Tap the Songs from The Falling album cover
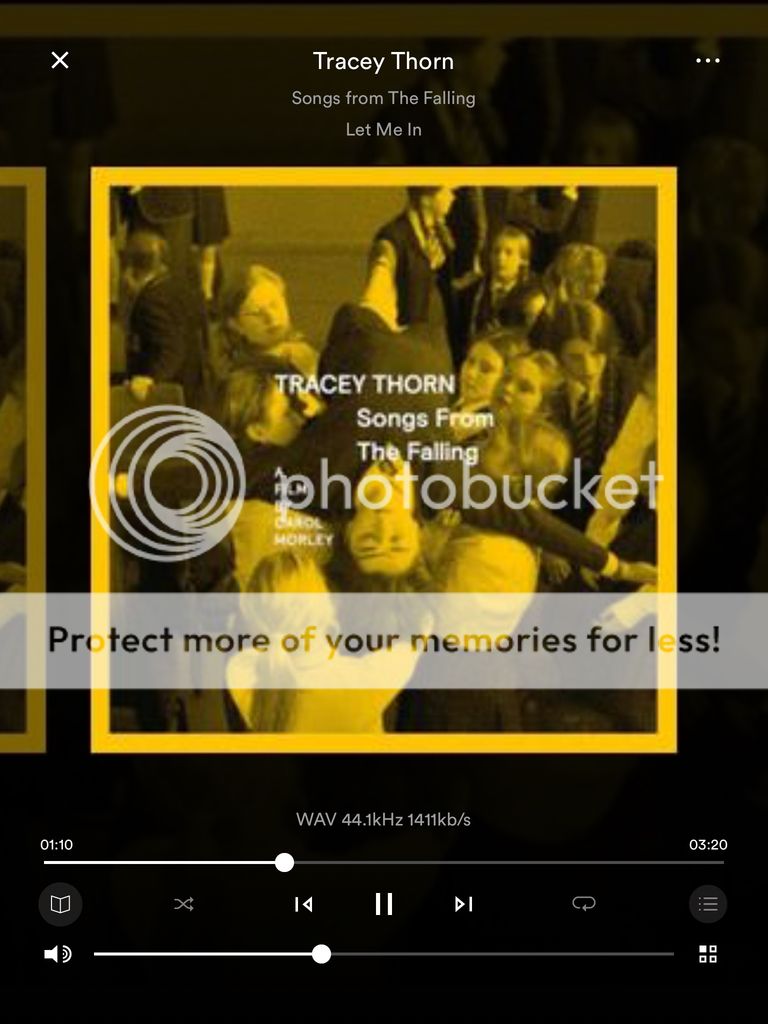768x1024 pixels. [384, 460]
